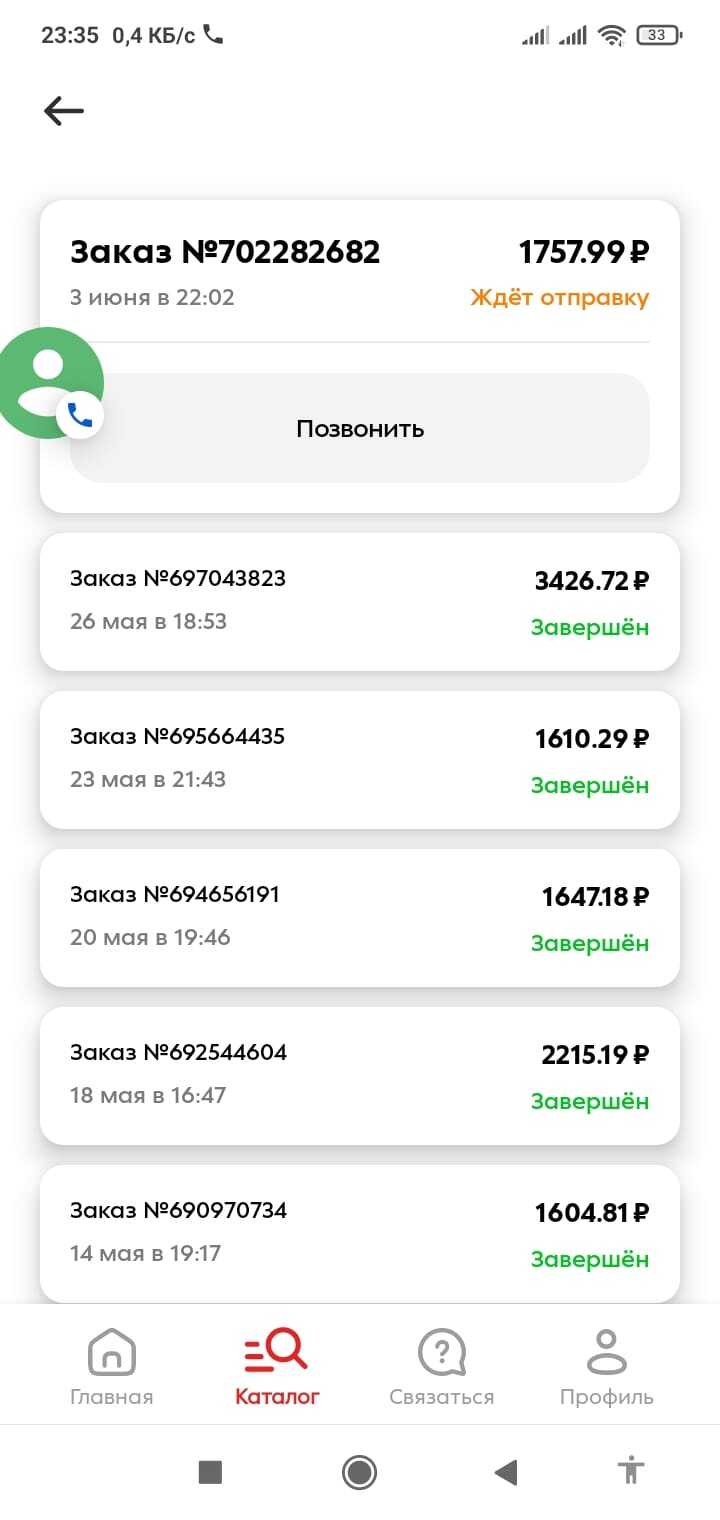
Task: Select order №694656191
Action: coord(360,917)
